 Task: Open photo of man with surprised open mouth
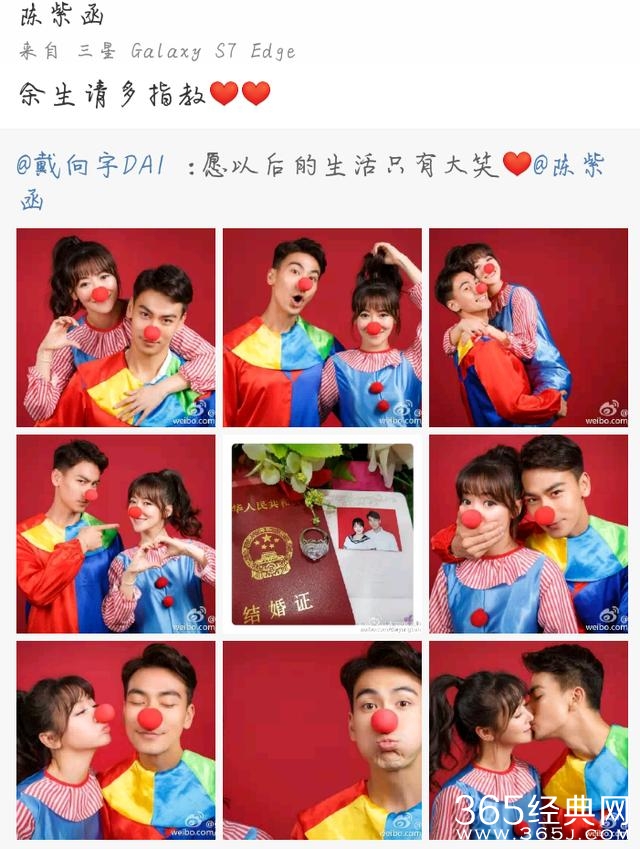pos(322,328)
